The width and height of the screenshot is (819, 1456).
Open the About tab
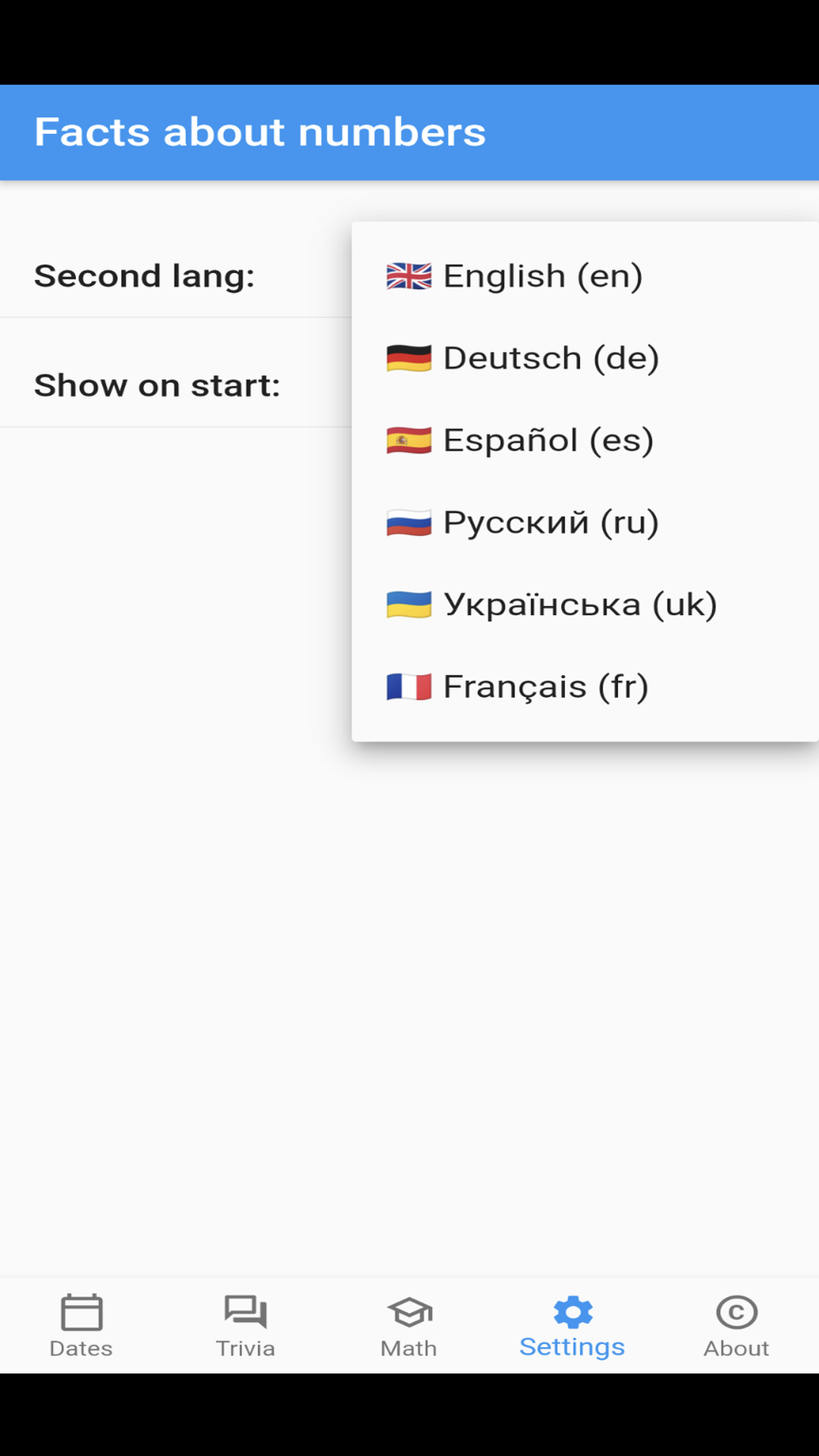click(x=736, y=1326)
